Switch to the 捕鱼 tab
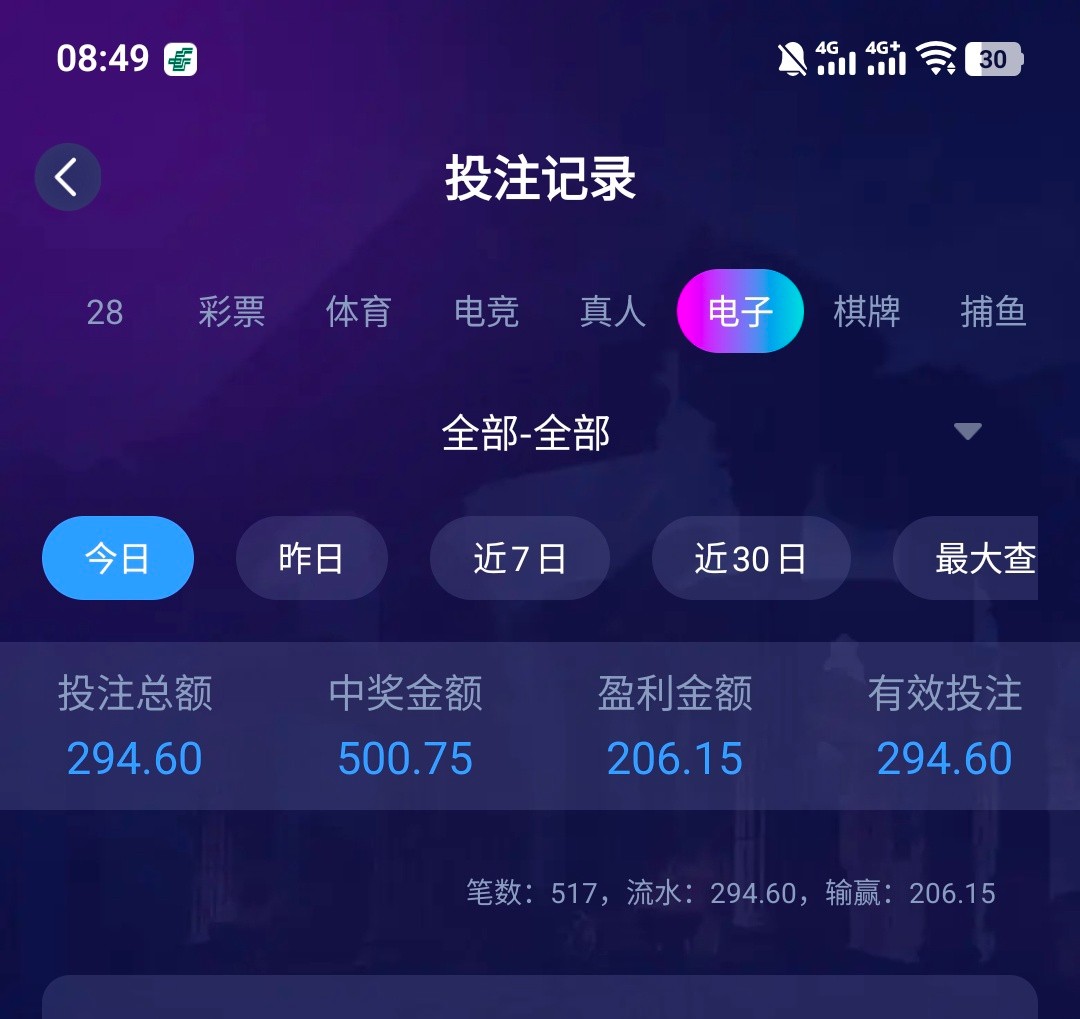 [993, 313]
